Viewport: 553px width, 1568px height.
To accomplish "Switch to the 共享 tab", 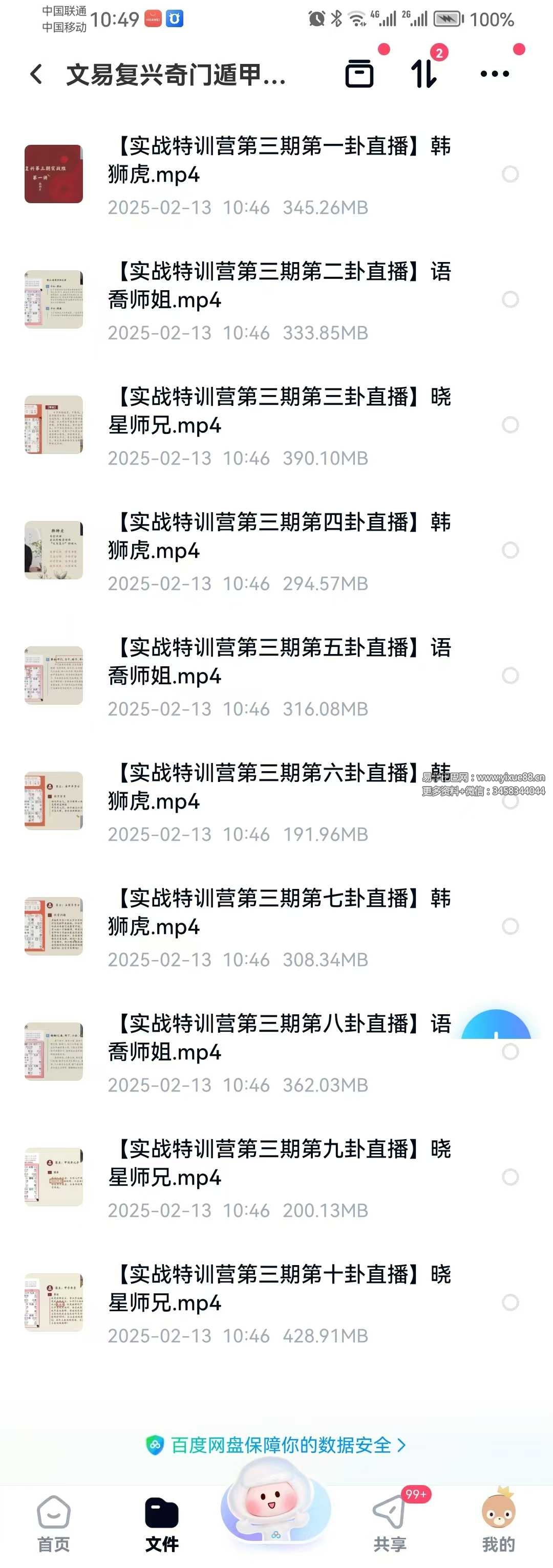I will (x=390, y=1523).
